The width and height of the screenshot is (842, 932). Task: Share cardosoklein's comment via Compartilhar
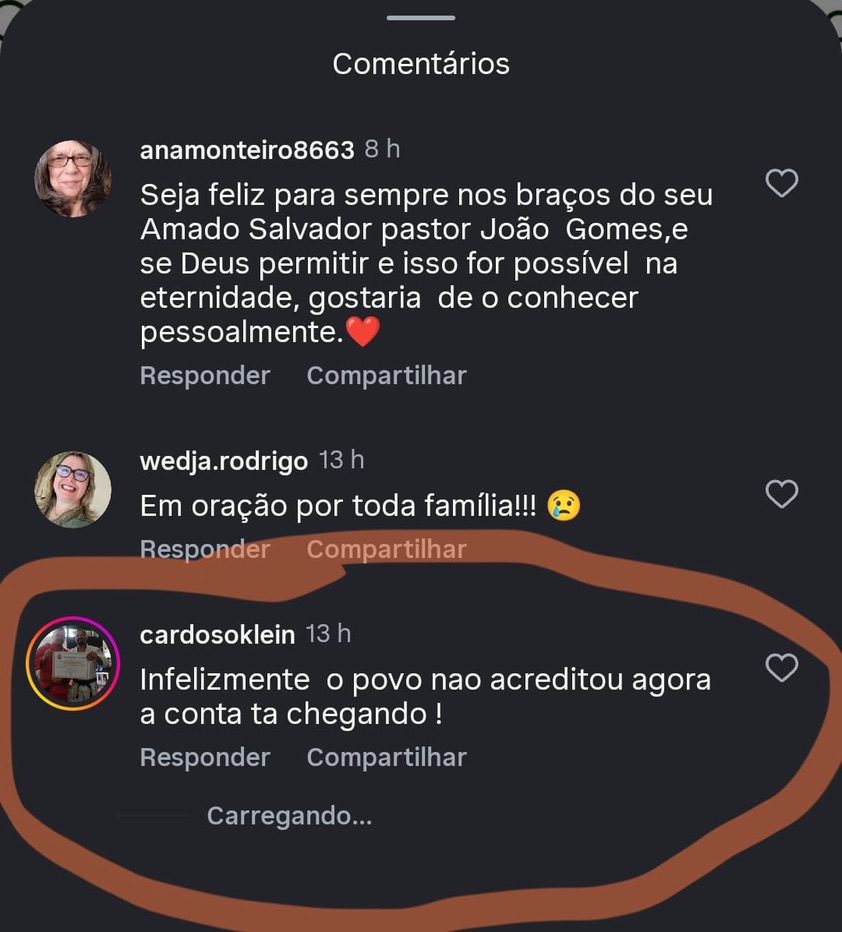point(386,757)
